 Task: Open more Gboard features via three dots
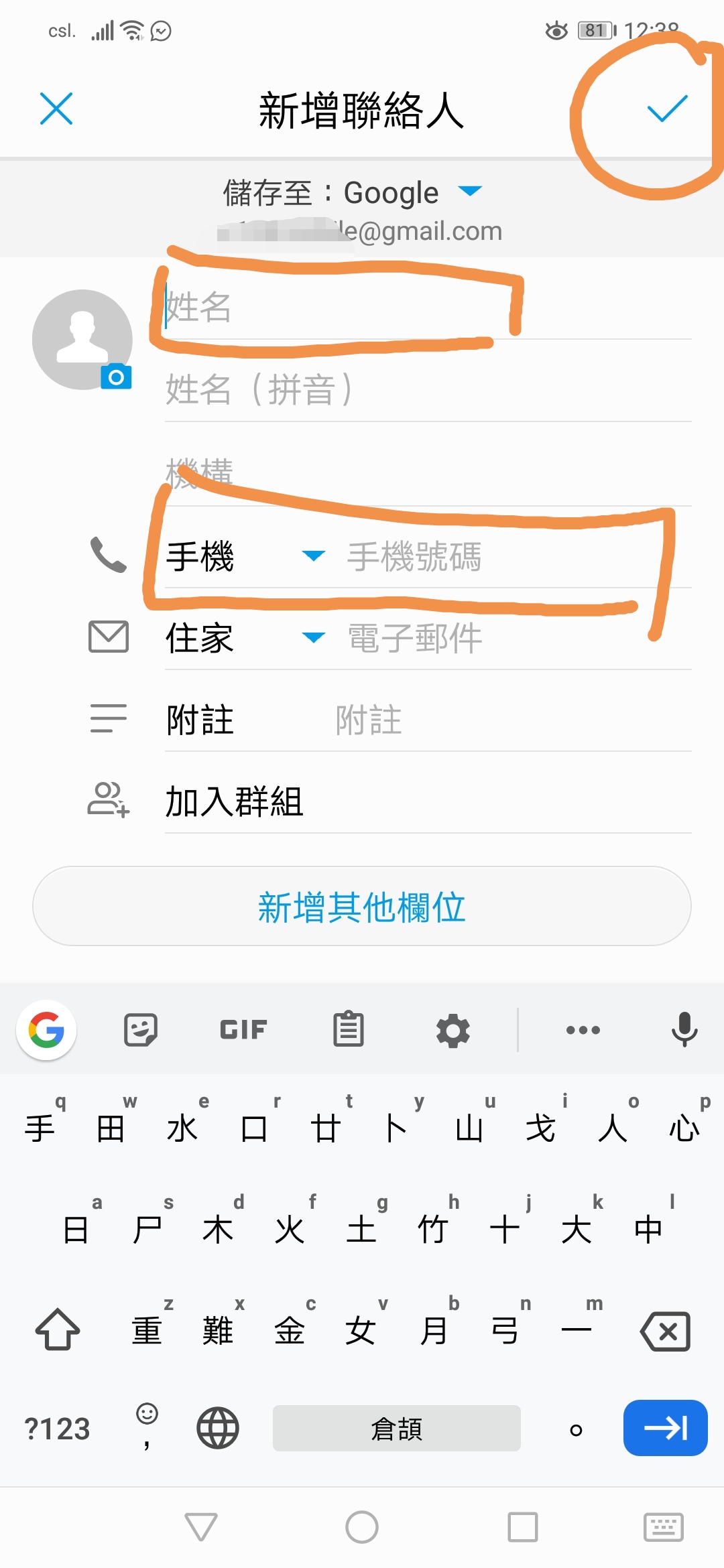[582, 1030]
